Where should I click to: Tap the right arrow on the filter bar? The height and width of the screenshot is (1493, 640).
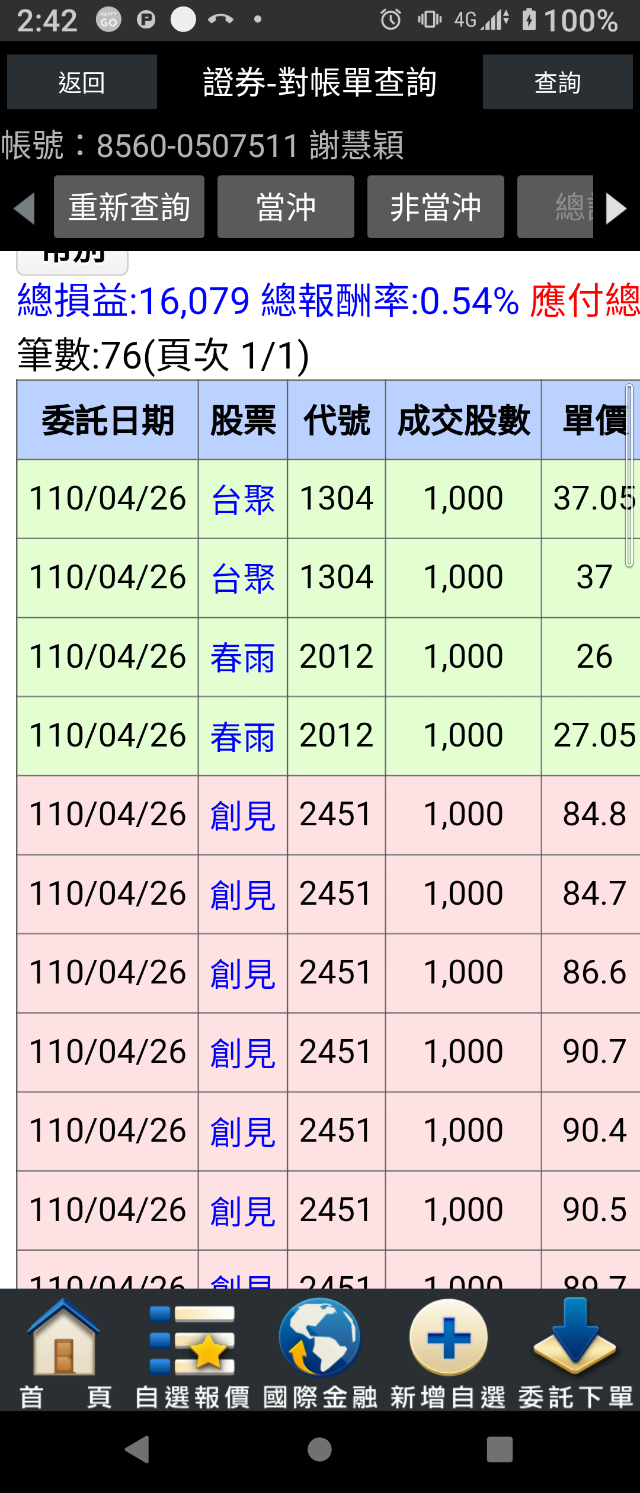click(x=616, y=208)
